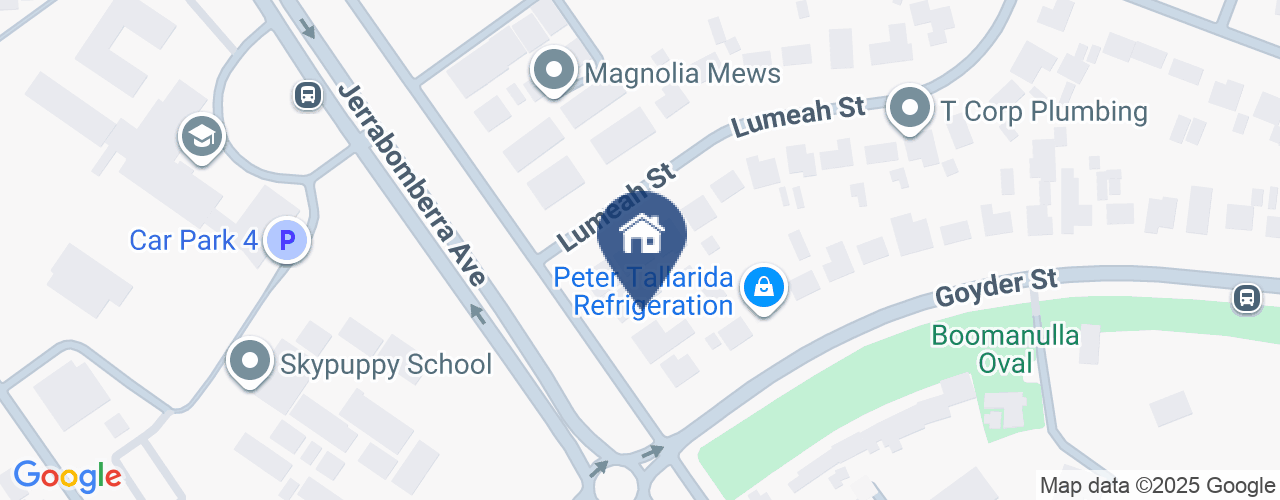The image size is (1280, 500).
Task: Select the T Corp Plumbing marker
Action: (909, 107)
